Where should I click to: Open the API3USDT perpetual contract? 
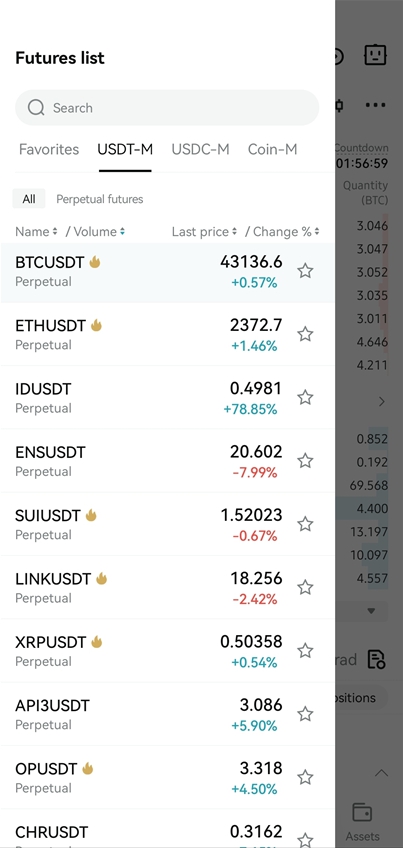pos(167,714)
